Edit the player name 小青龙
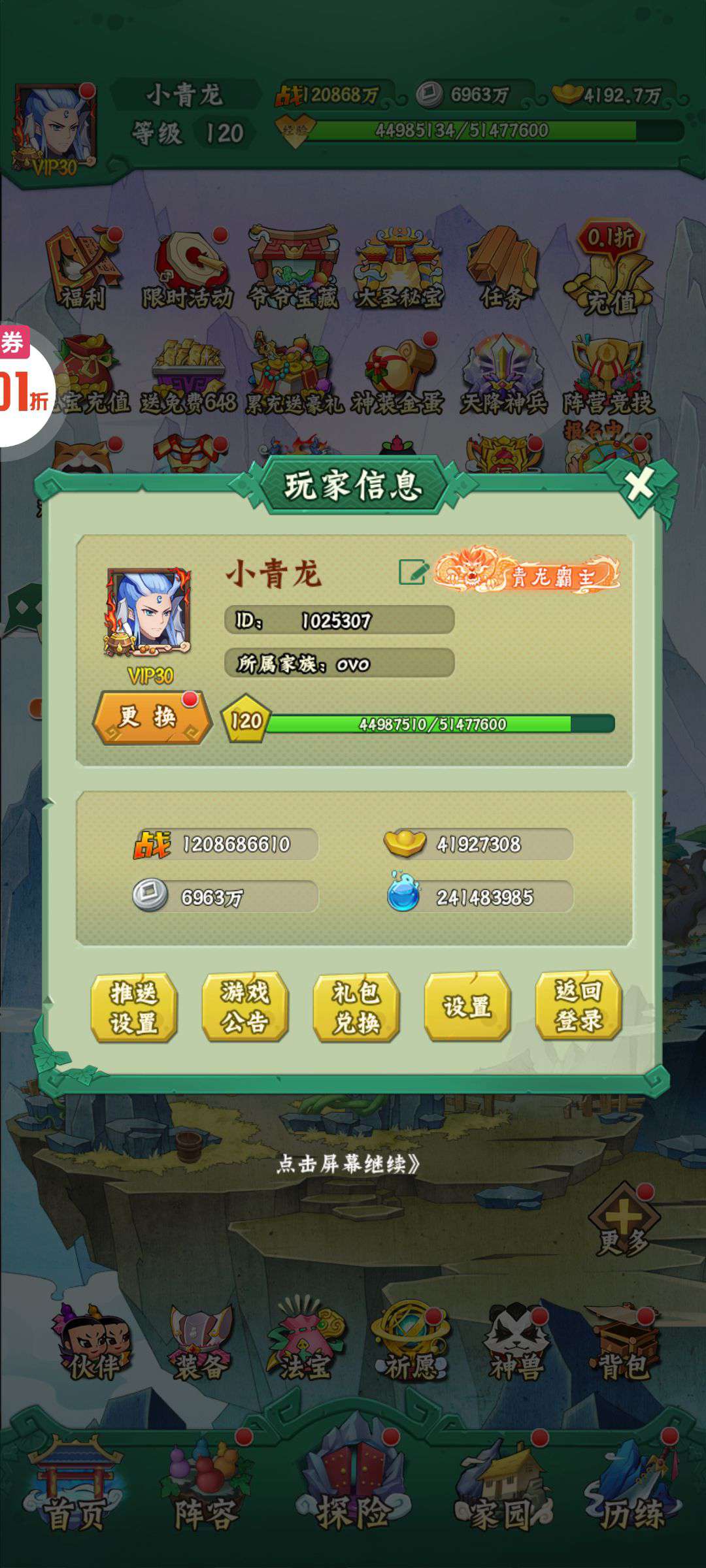 click(x=414, y=572)
